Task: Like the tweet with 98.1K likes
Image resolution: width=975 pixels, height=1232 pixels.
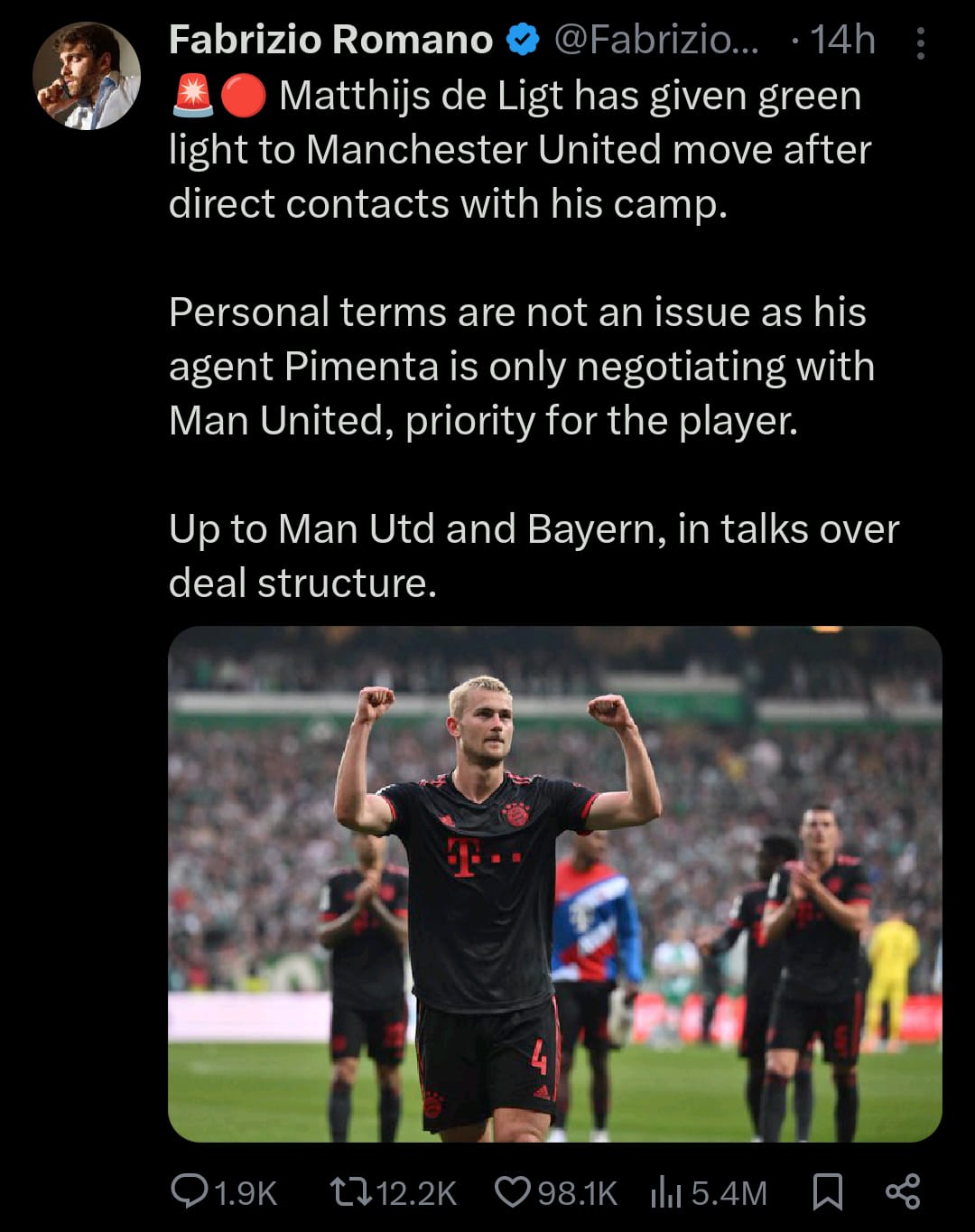Action: 513,1191
